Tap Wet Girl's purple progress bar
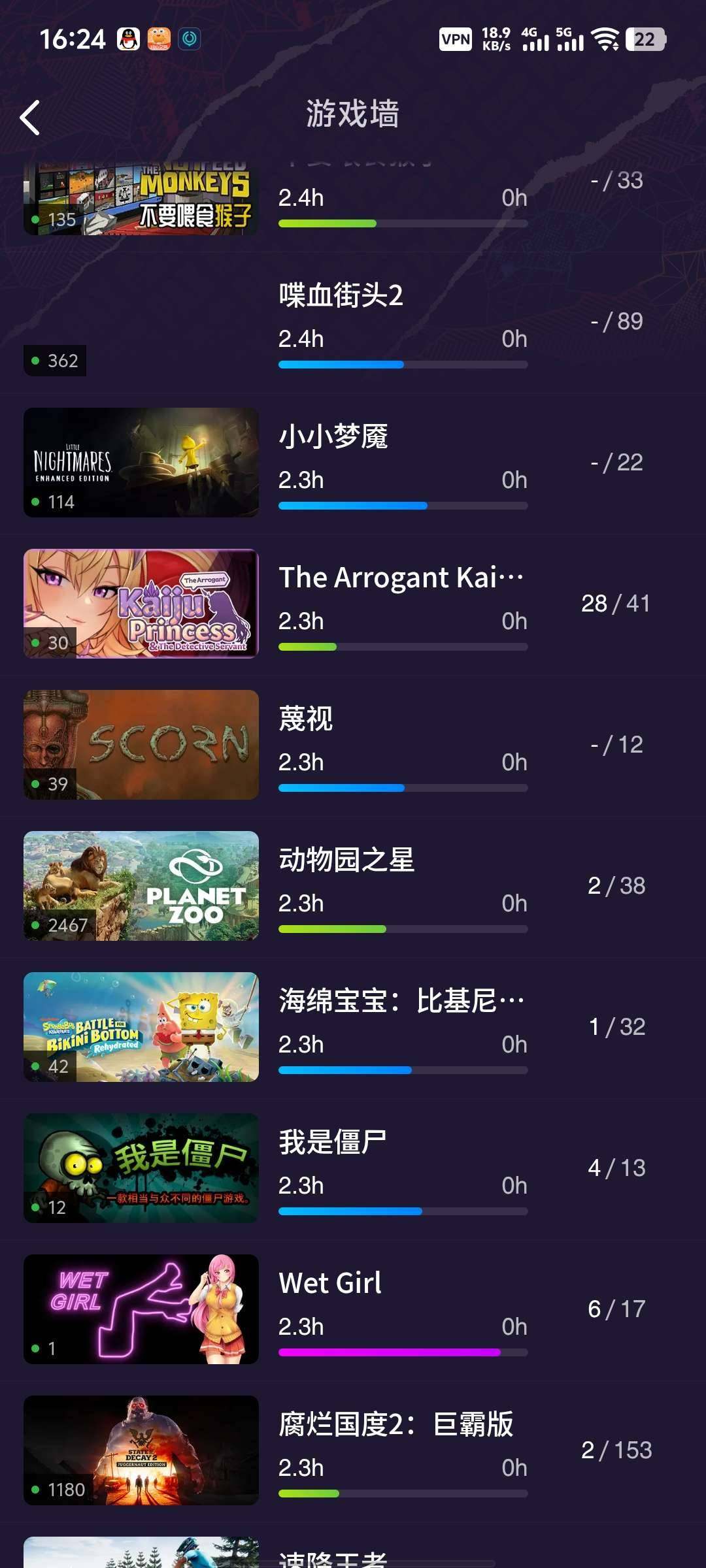 pyautogui.click(x=403, y=1351)
